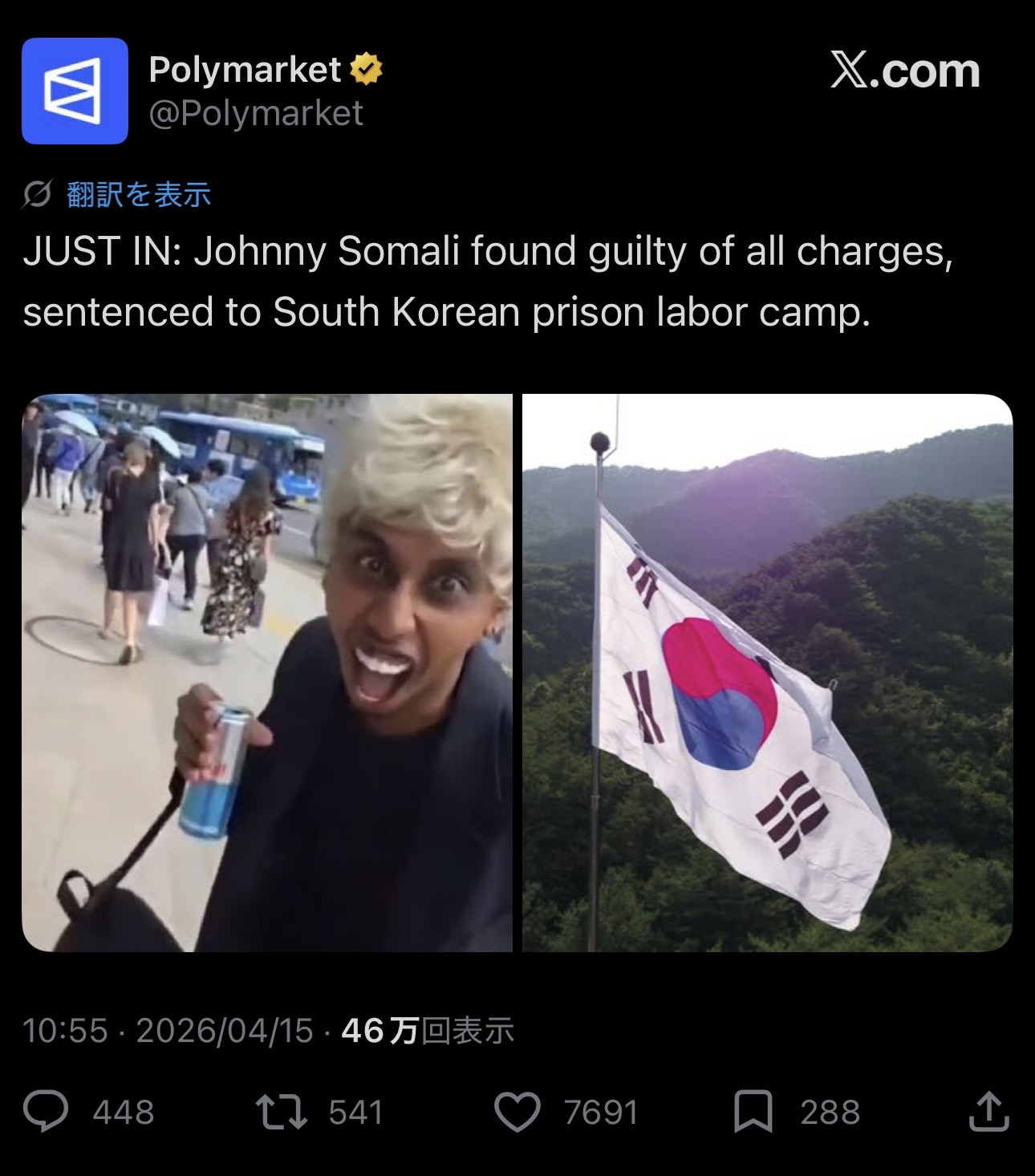Open the street photo with the blond man
Image resolution: width=1035 pixels, height=1176 pixels.
click(266, 672)
